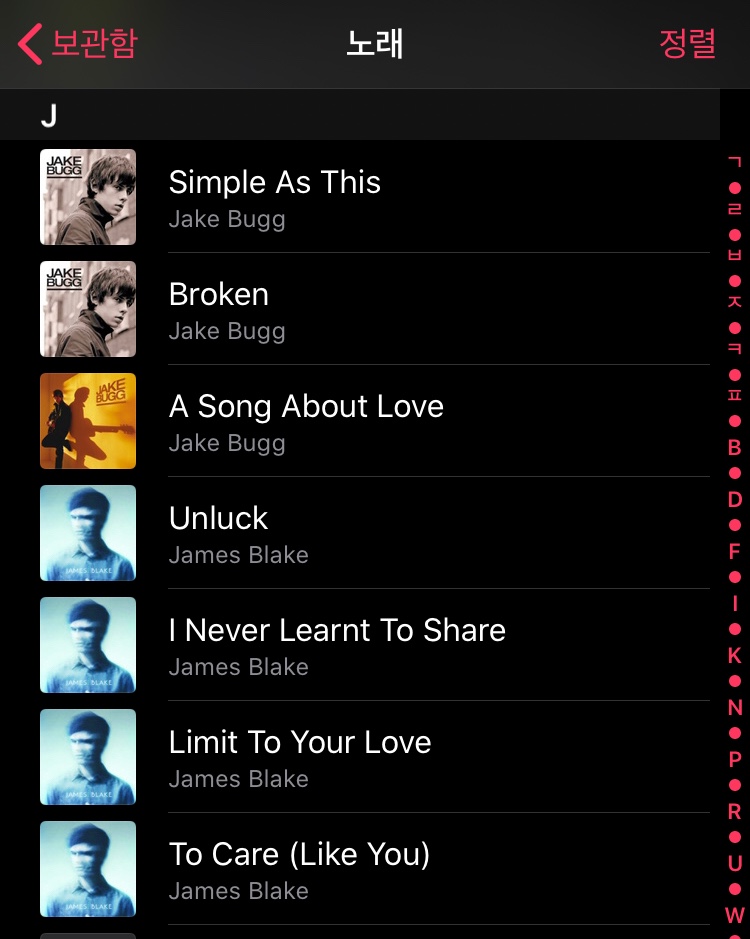Play I Never Learnt To Share
Viewport: 750px width, 939px height.
click(337, 644)
